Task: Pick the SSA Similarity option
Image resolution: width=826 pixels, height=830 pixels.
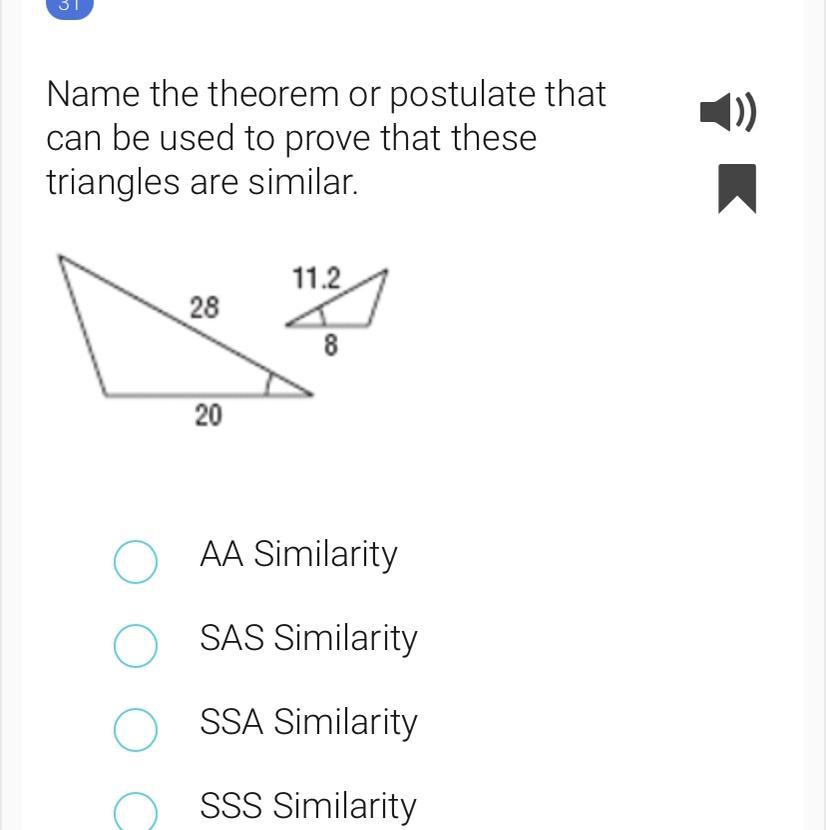Action: (x=135, y=729)
